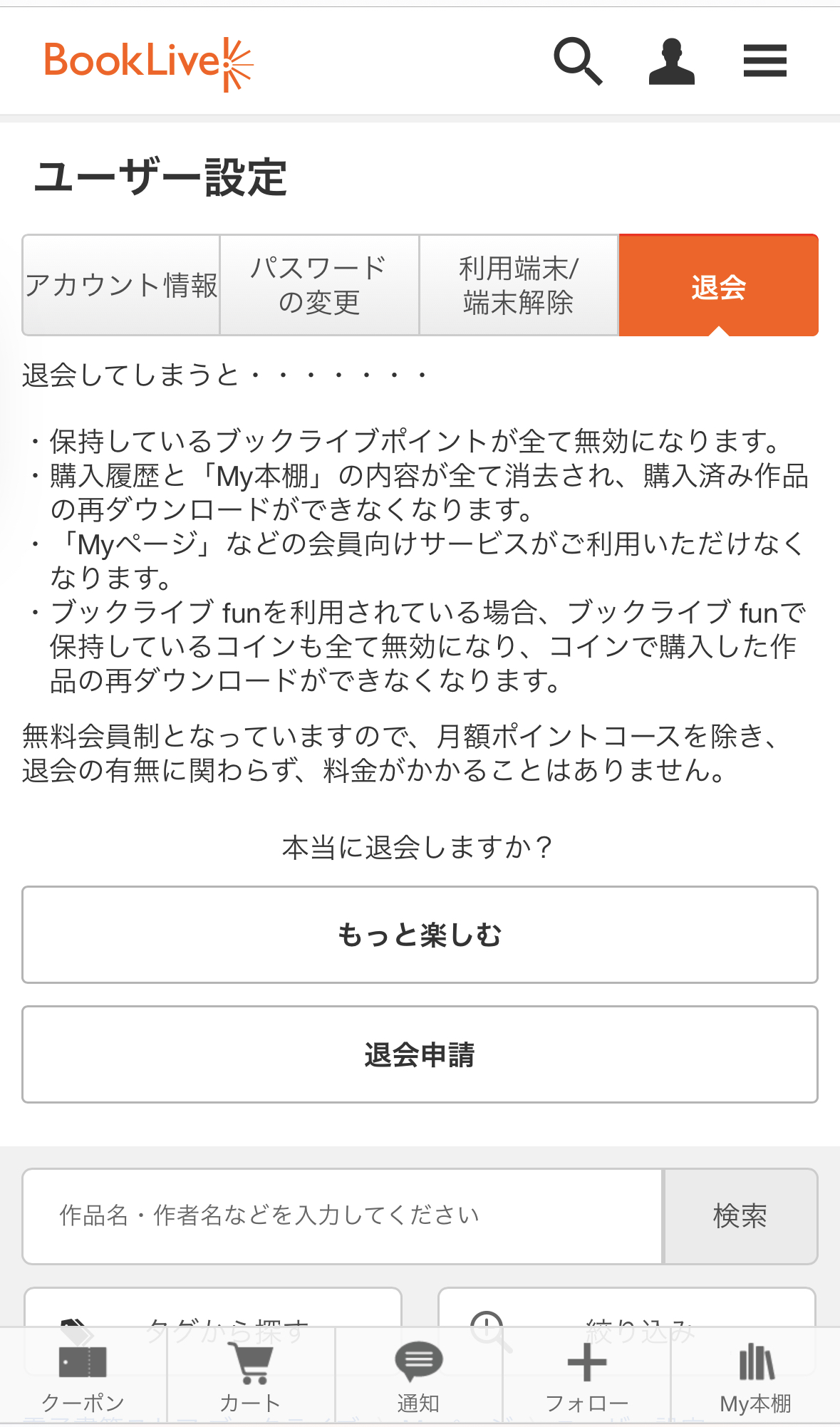Submit the 退会申請 button
This screenshot has width=840, height=1427.
point(420,1054)
